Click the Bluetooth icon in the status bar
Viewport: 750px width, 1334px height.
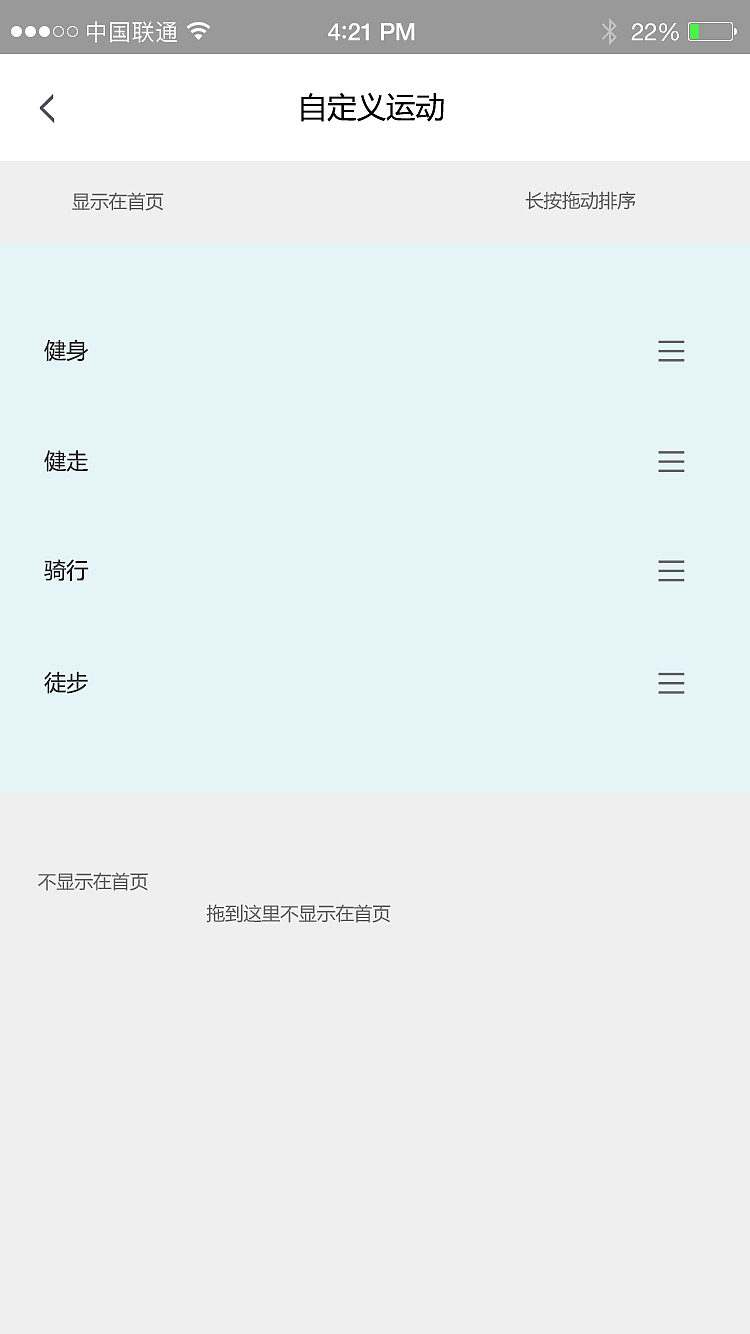click(x=608, y=31)
